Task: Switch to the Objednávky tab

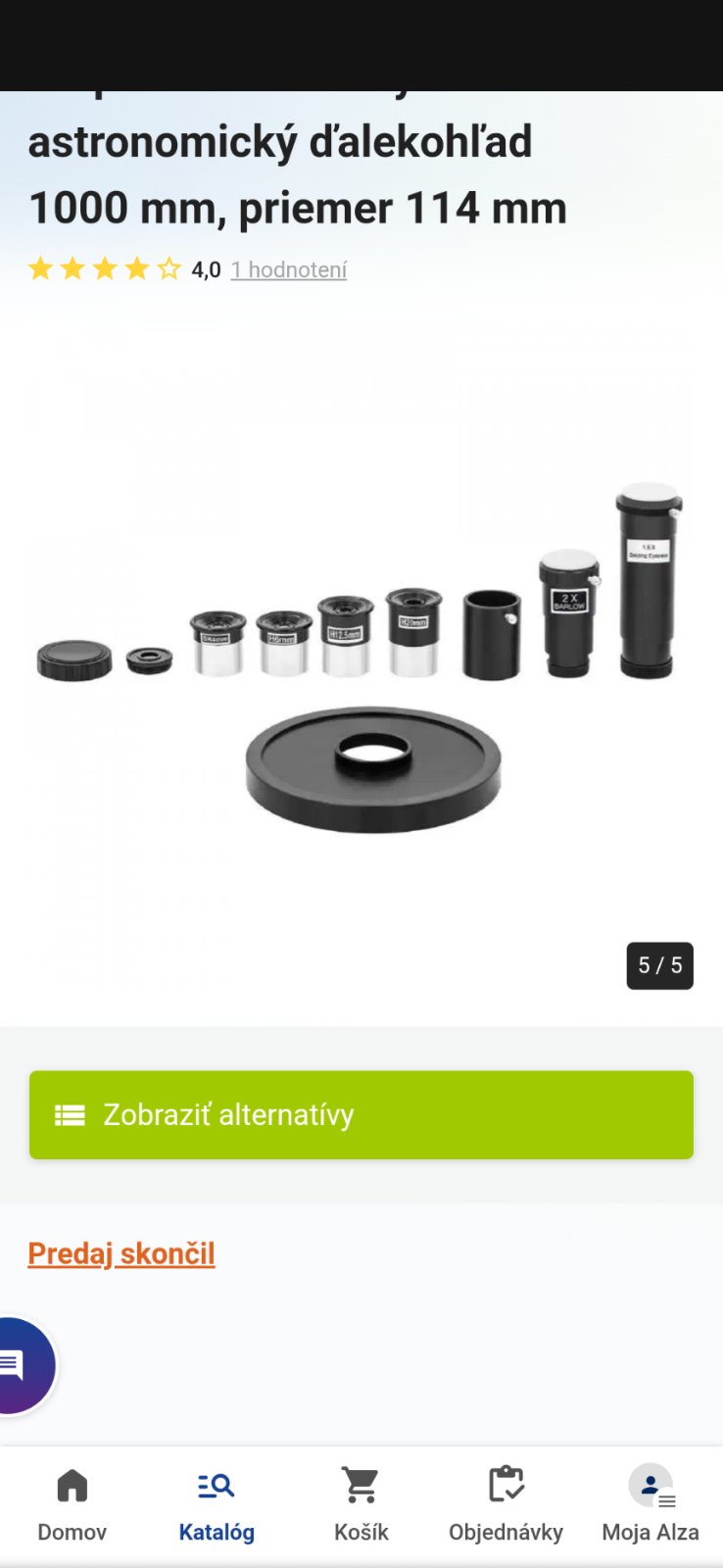Action: 506,1504
